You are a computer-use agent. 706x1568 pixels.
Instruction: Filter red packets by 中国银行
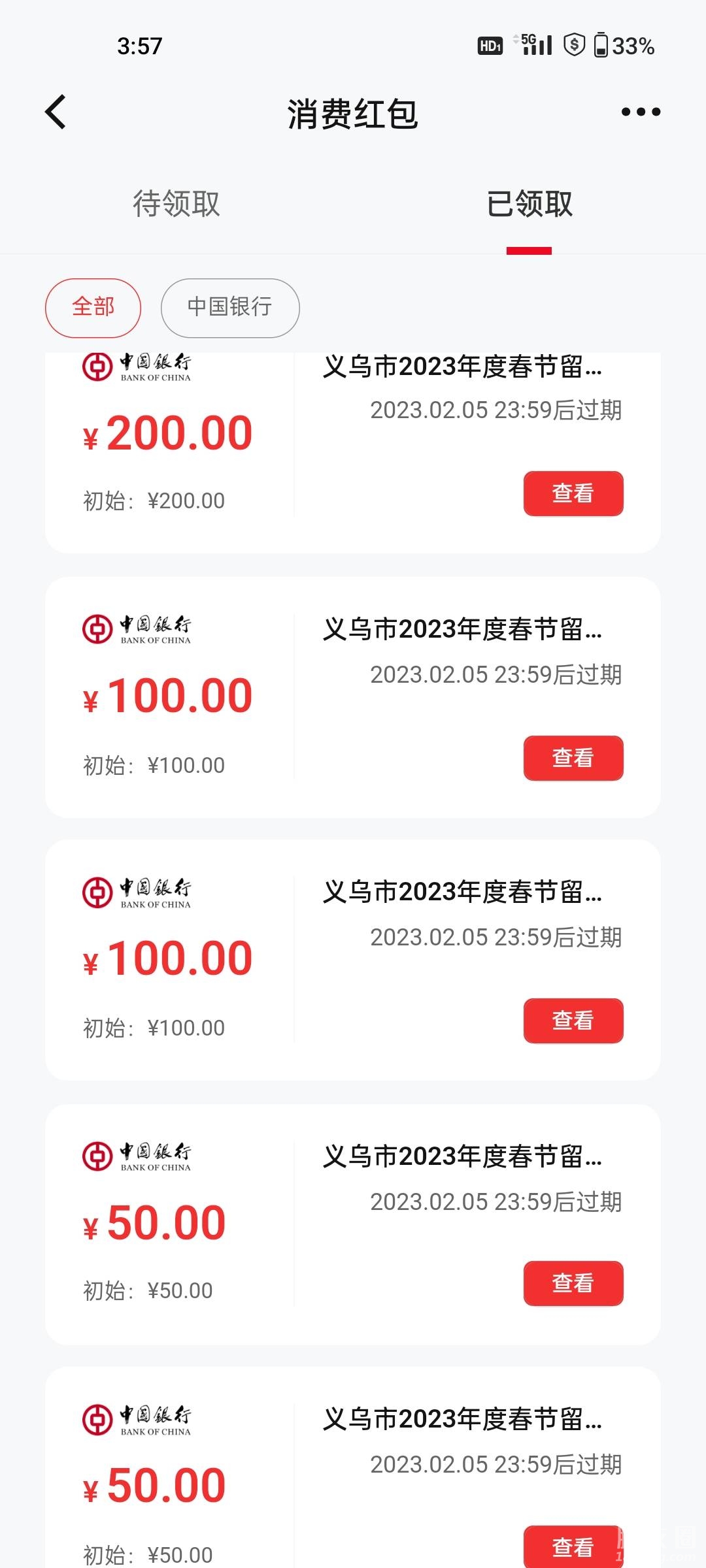(230, 307)
